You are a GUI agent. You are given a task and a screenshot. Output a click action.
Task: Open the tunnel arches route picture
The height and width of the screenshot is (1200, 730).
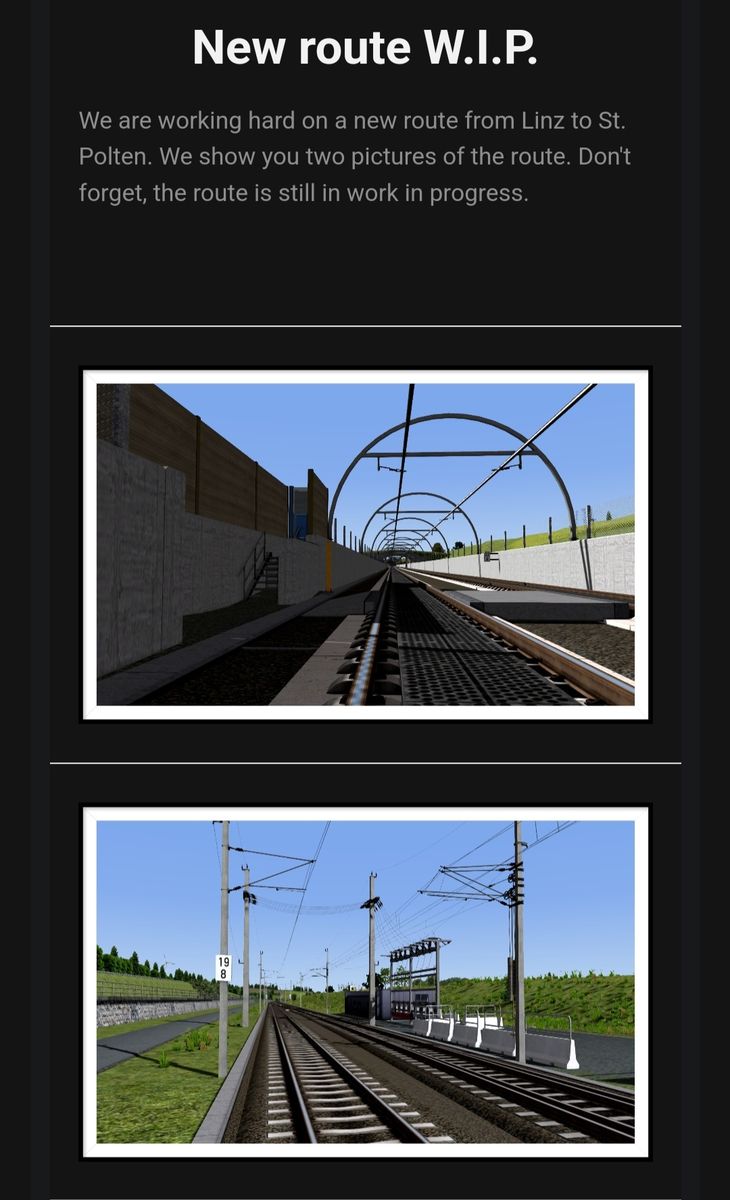365,545
